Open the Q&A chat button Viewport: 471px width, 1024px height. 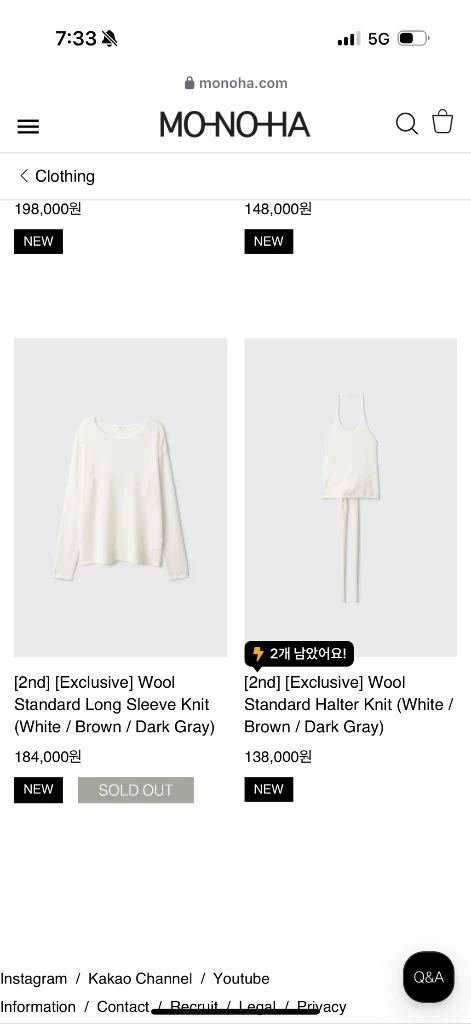(429, 977)
